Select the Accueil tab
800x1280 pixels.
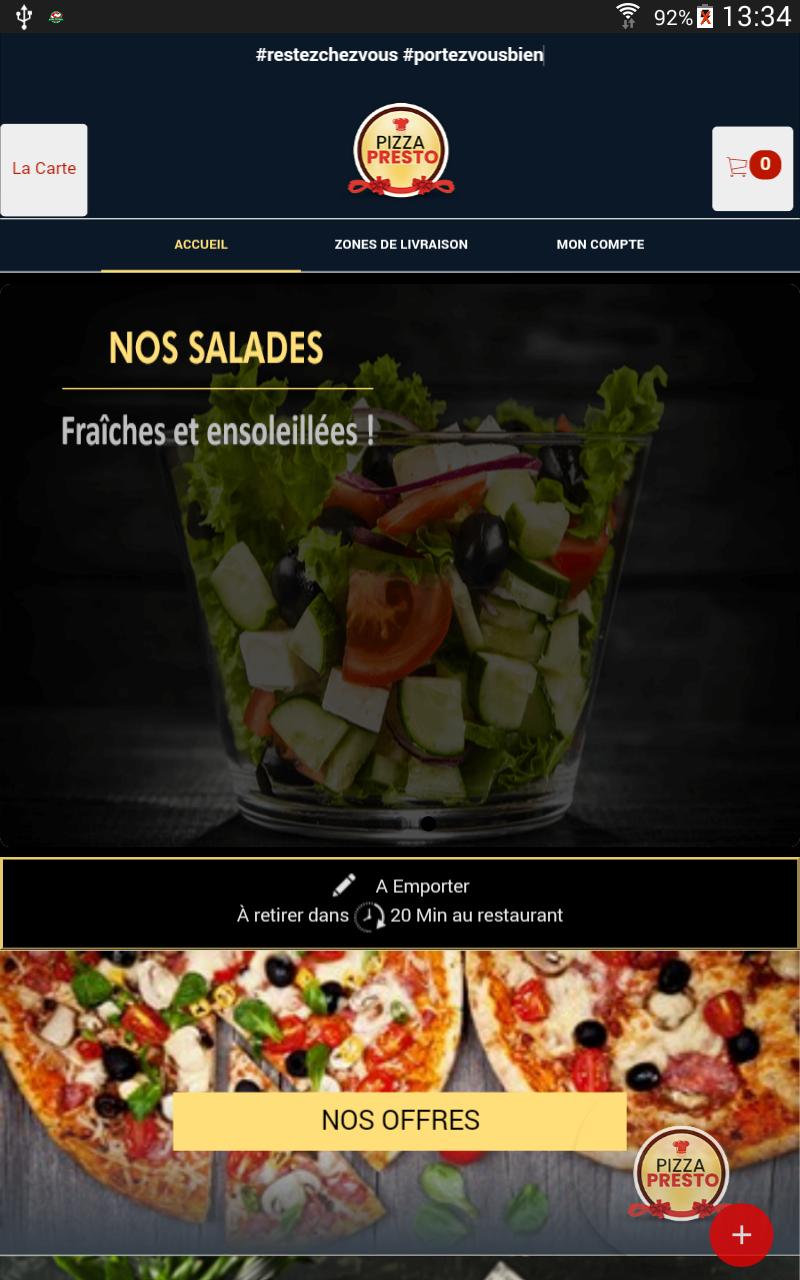[x=201, y=245]
